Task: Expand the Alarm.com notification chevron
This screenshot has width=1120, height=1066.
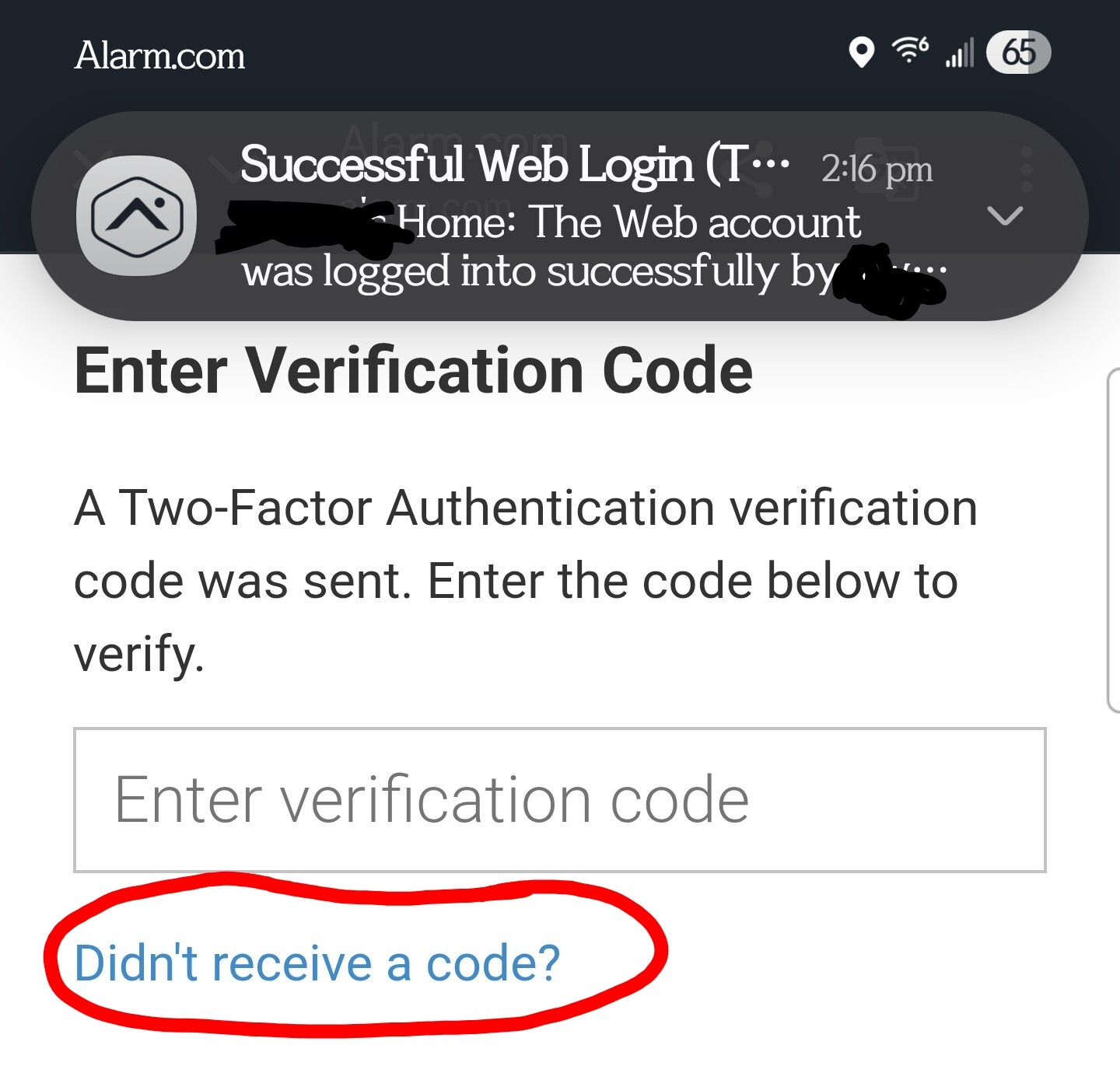Action: [1004, 215]
